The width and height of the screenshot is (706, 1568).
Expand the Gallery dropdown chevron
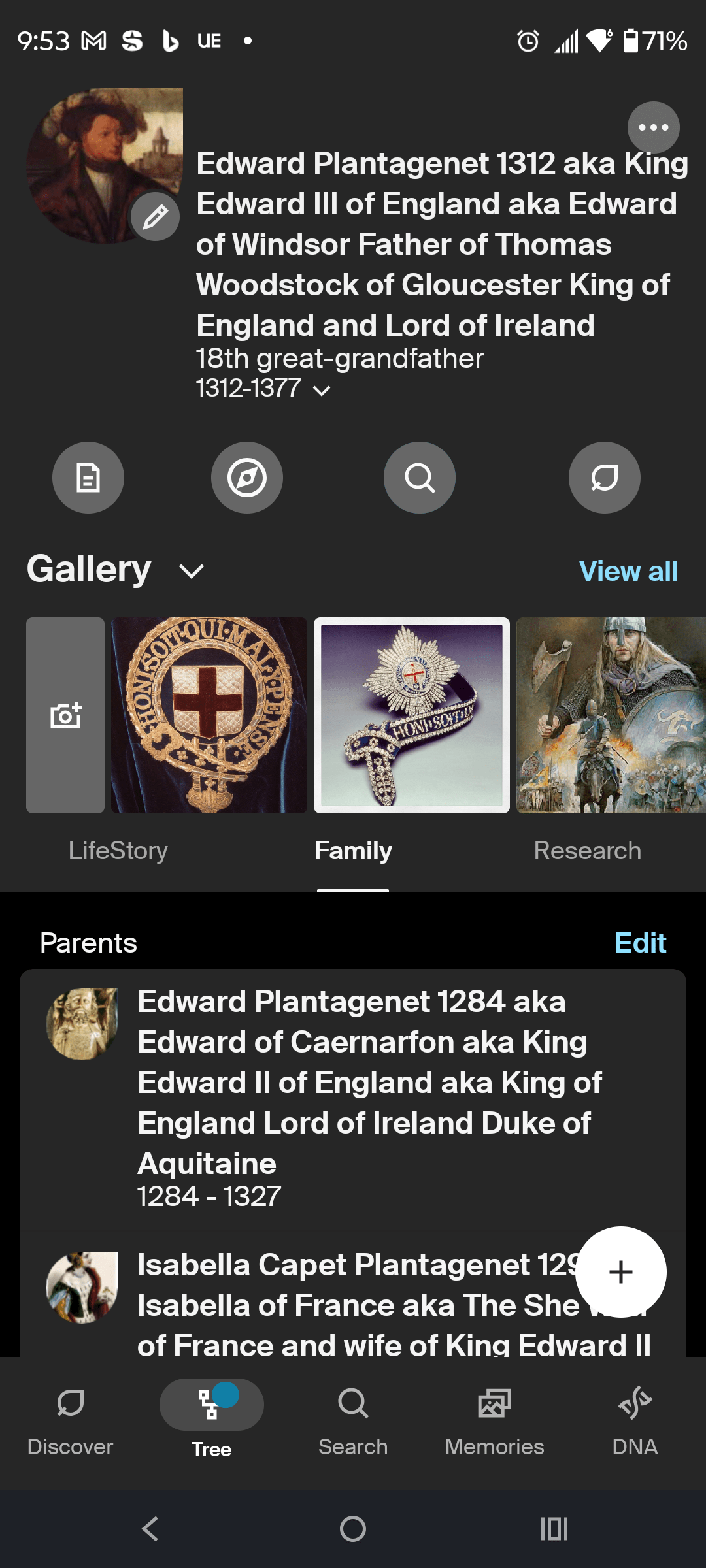(x=192, y=571)
